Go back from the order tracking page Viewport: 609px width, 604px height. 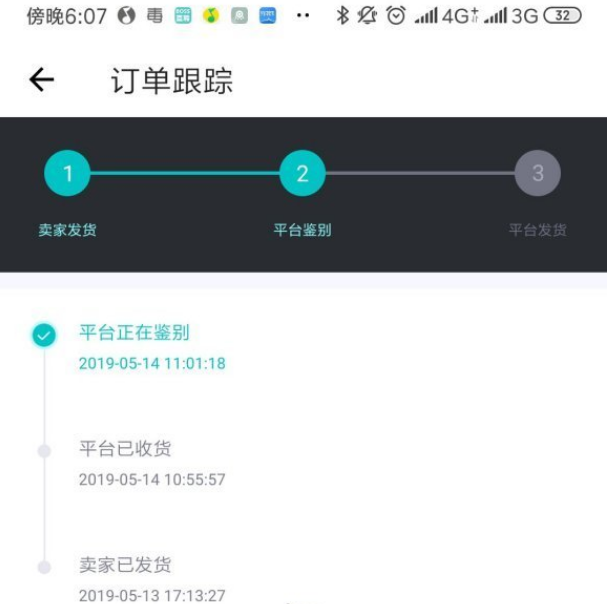41,80
